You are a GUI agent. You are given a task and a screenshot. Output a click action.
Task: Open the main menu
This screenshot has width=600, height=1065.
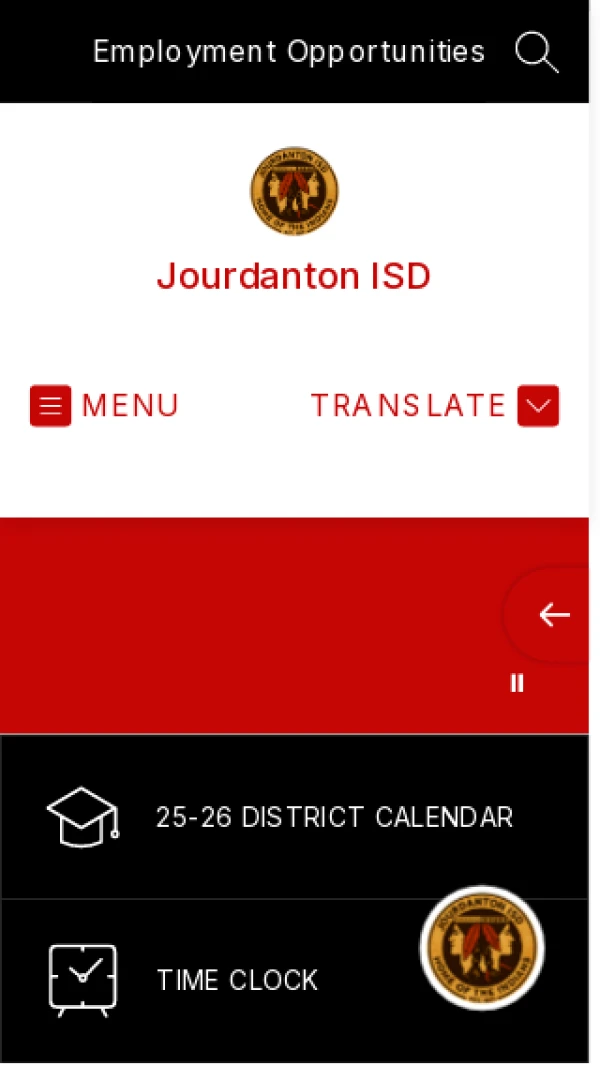[x=104, y=406]
